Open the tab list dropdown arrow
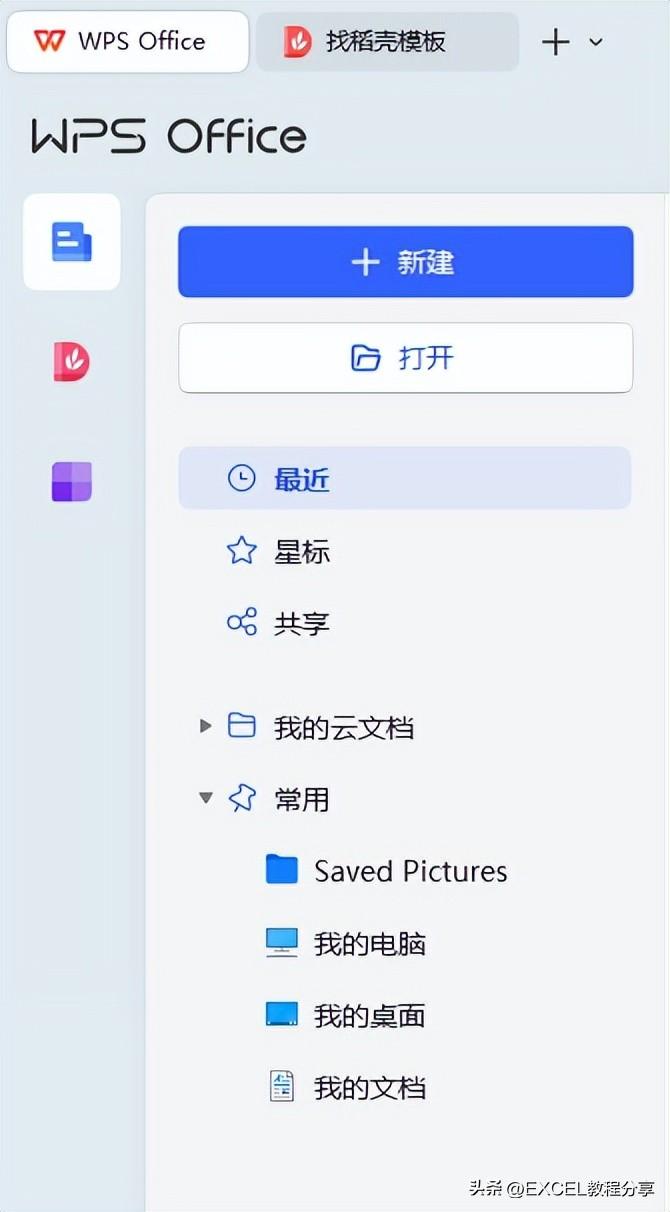 pos(596,42)
